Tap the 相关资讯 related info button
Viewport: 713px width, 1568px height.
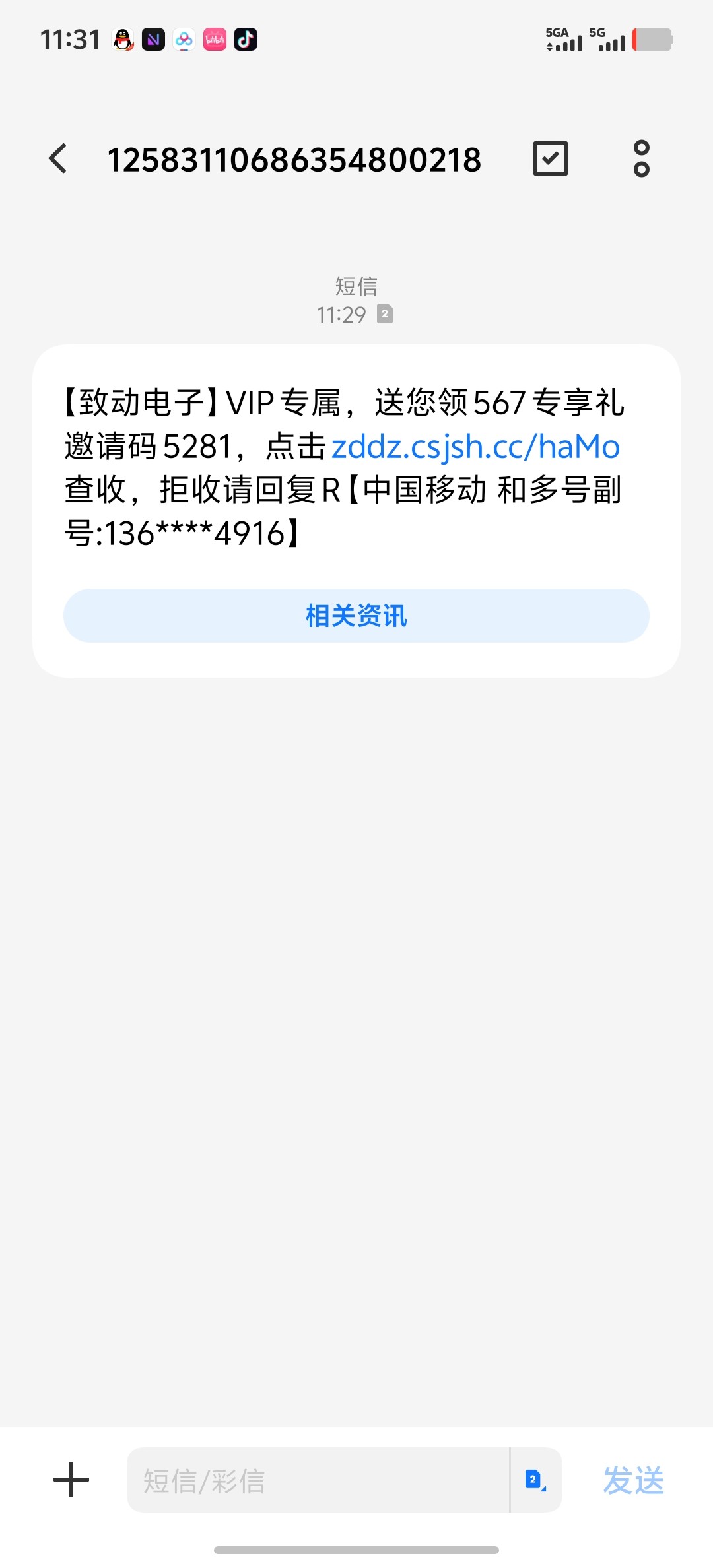point(355,615)
